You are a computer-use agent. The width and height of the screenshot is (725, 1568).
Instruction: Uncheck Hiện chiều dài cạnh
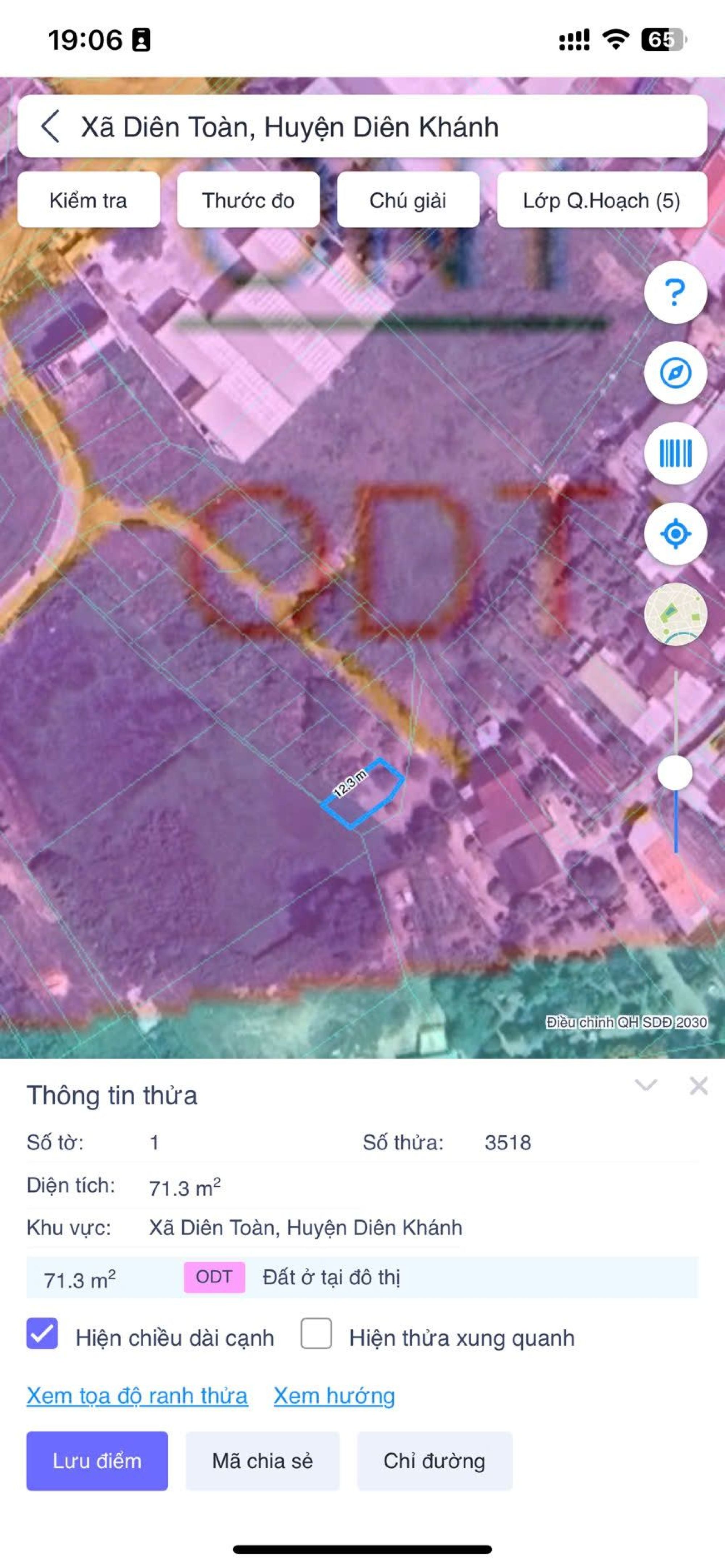coord(43,1333)
